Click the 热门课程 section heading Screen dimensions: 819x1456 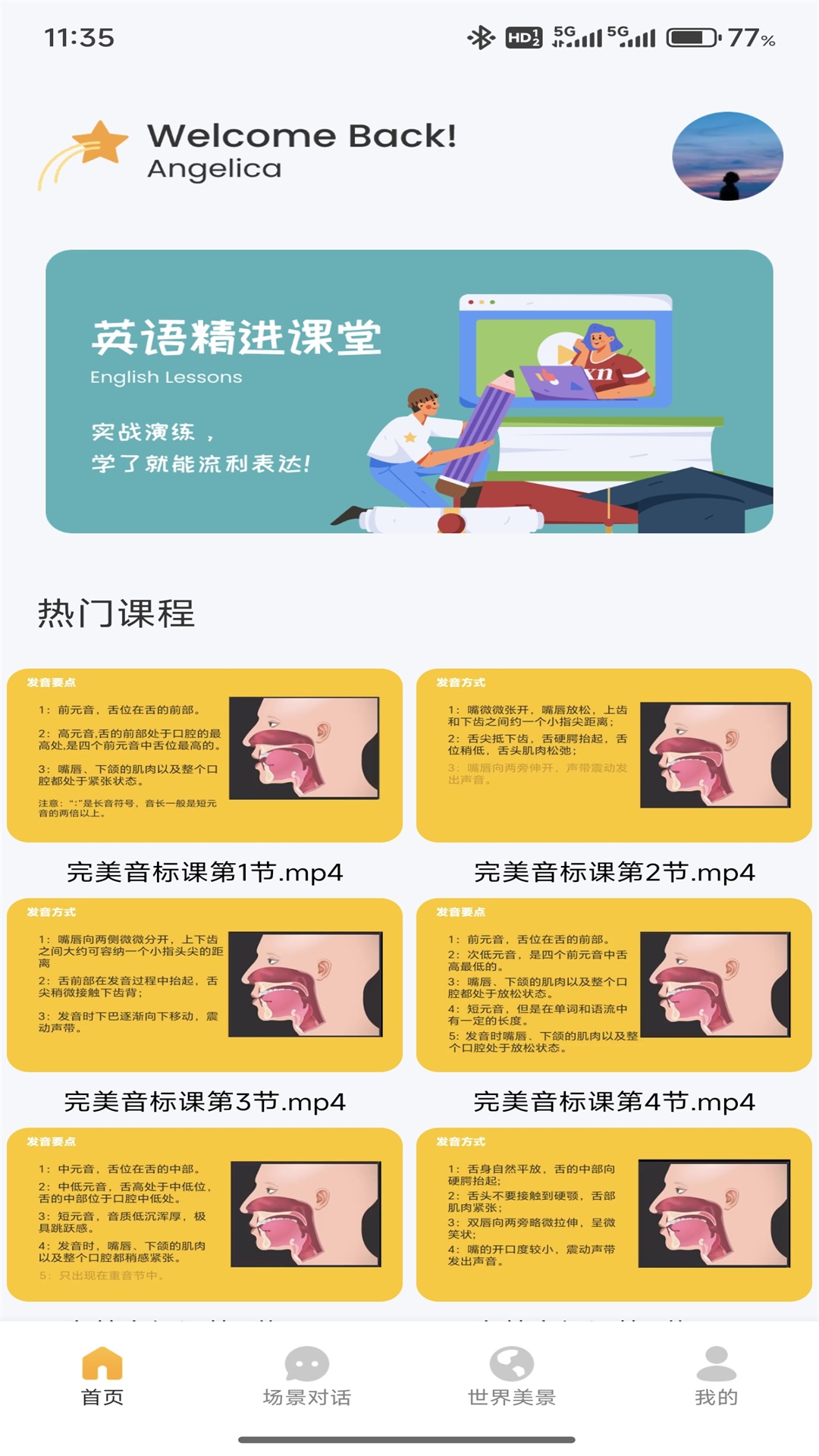115,613
